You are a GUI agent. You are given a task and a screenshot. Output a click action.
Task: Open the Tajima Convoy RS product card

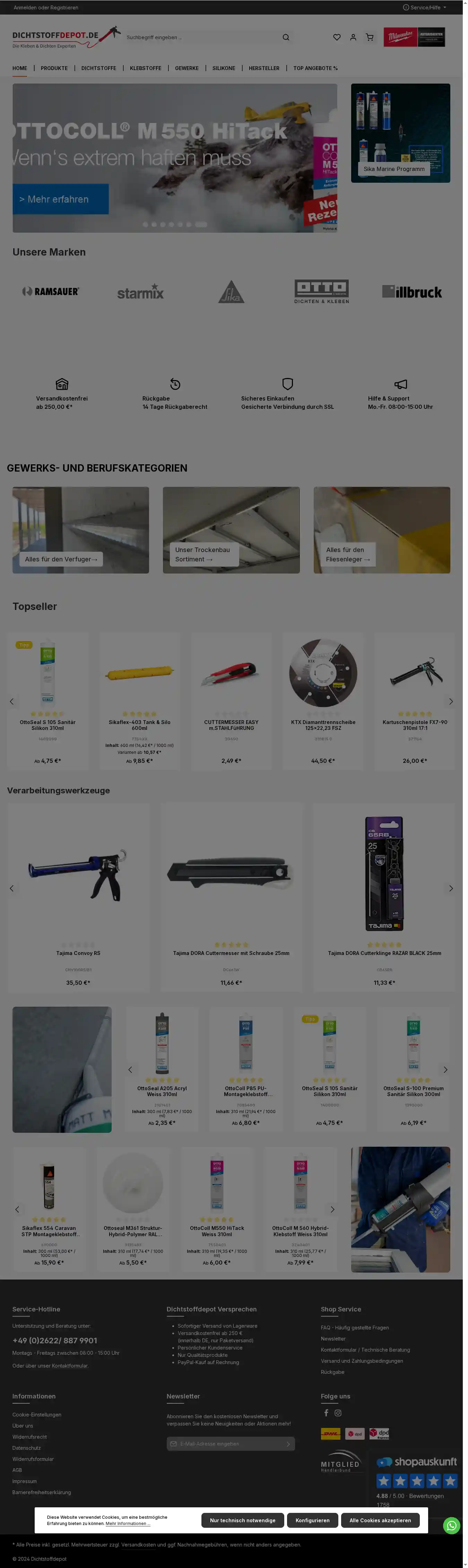click(x=78, y=953)
